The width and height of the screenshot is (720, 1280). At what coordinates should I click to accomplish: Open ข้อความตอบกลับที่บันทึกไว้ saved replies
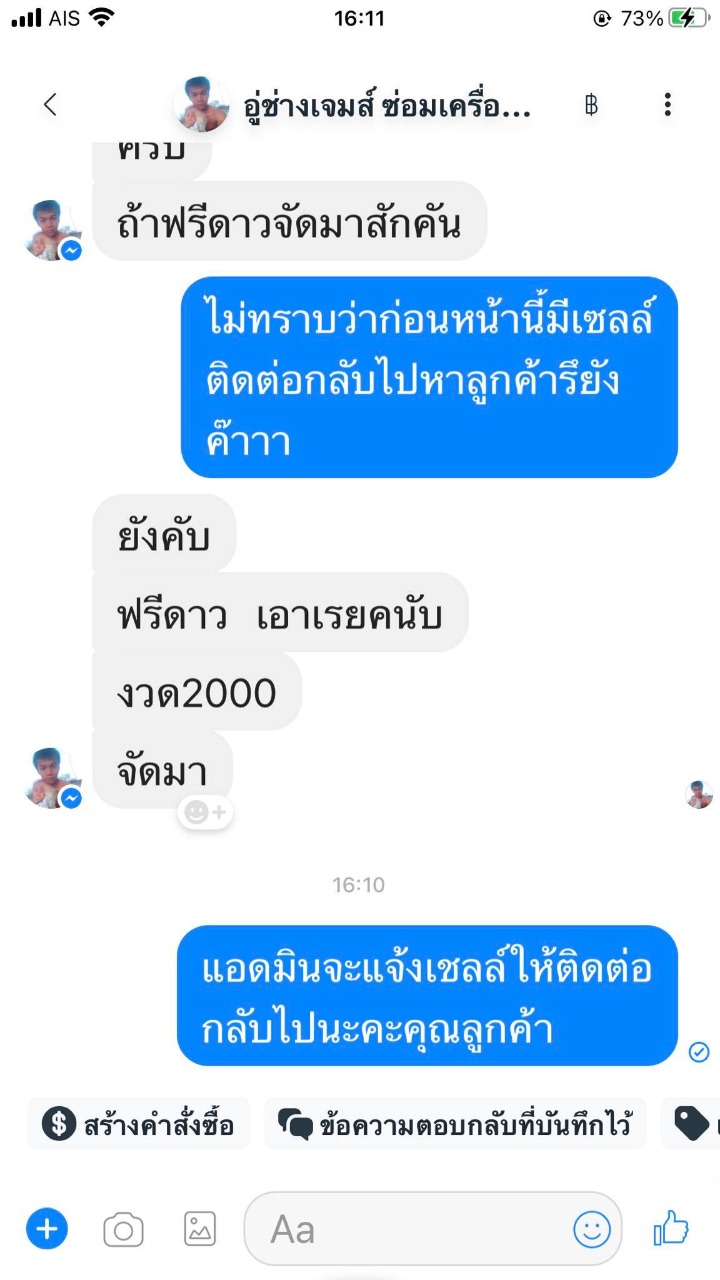click(x=455, y=1125)
